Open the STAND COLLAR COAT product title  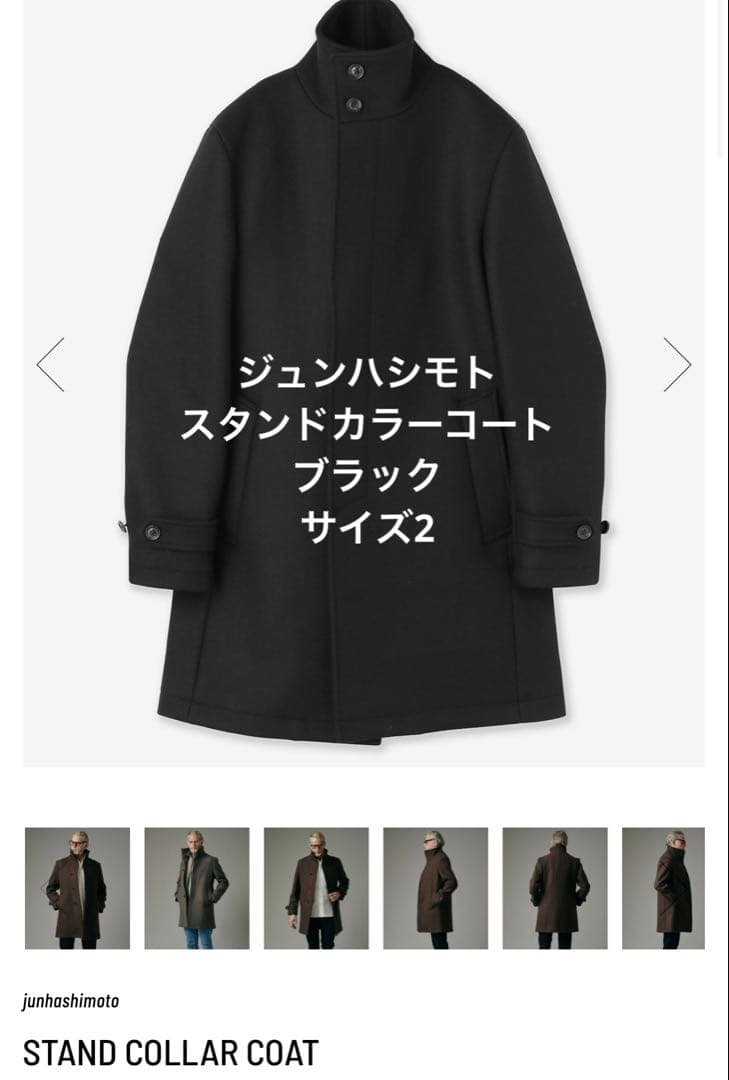pos(172,1052)
